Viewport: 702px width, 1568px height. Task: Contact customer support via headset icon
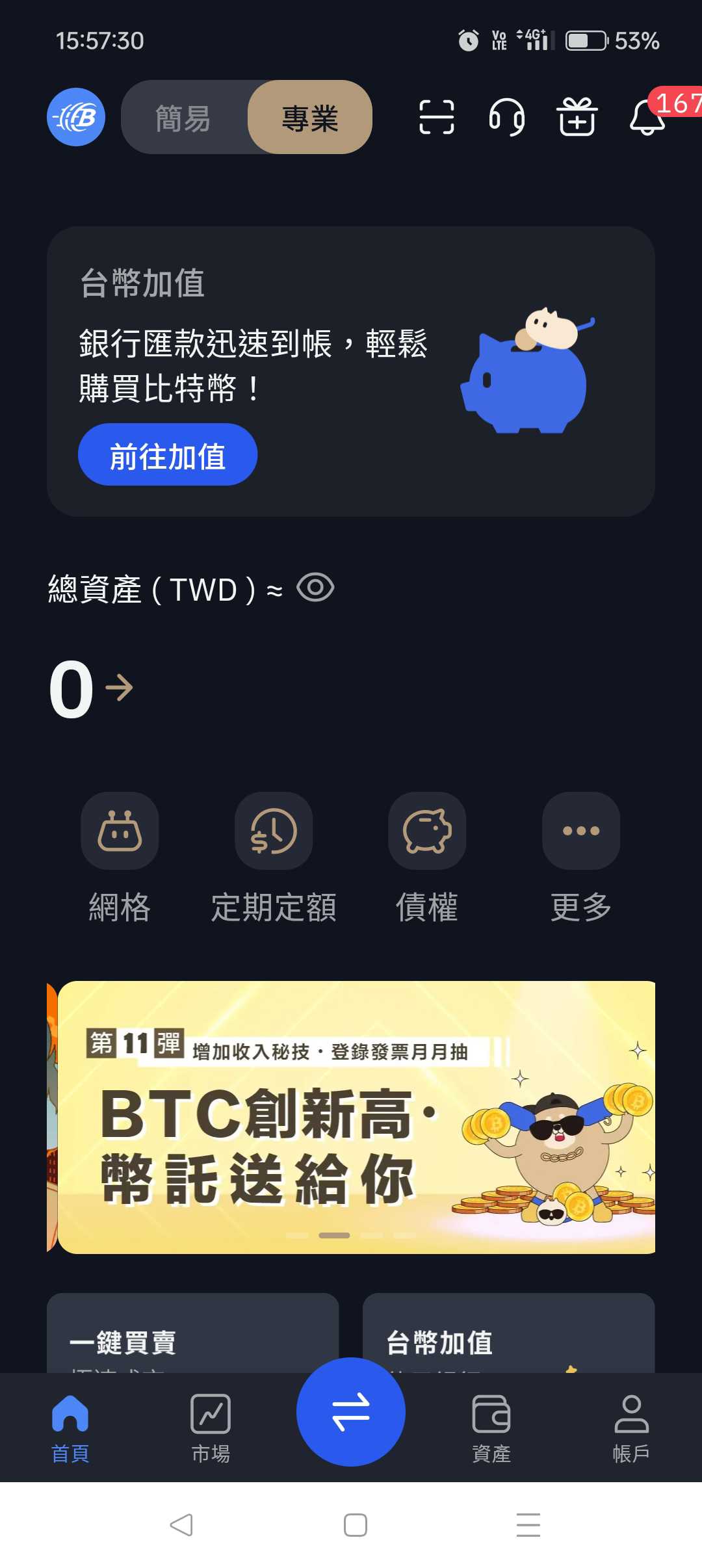click(x=508, y=117)
